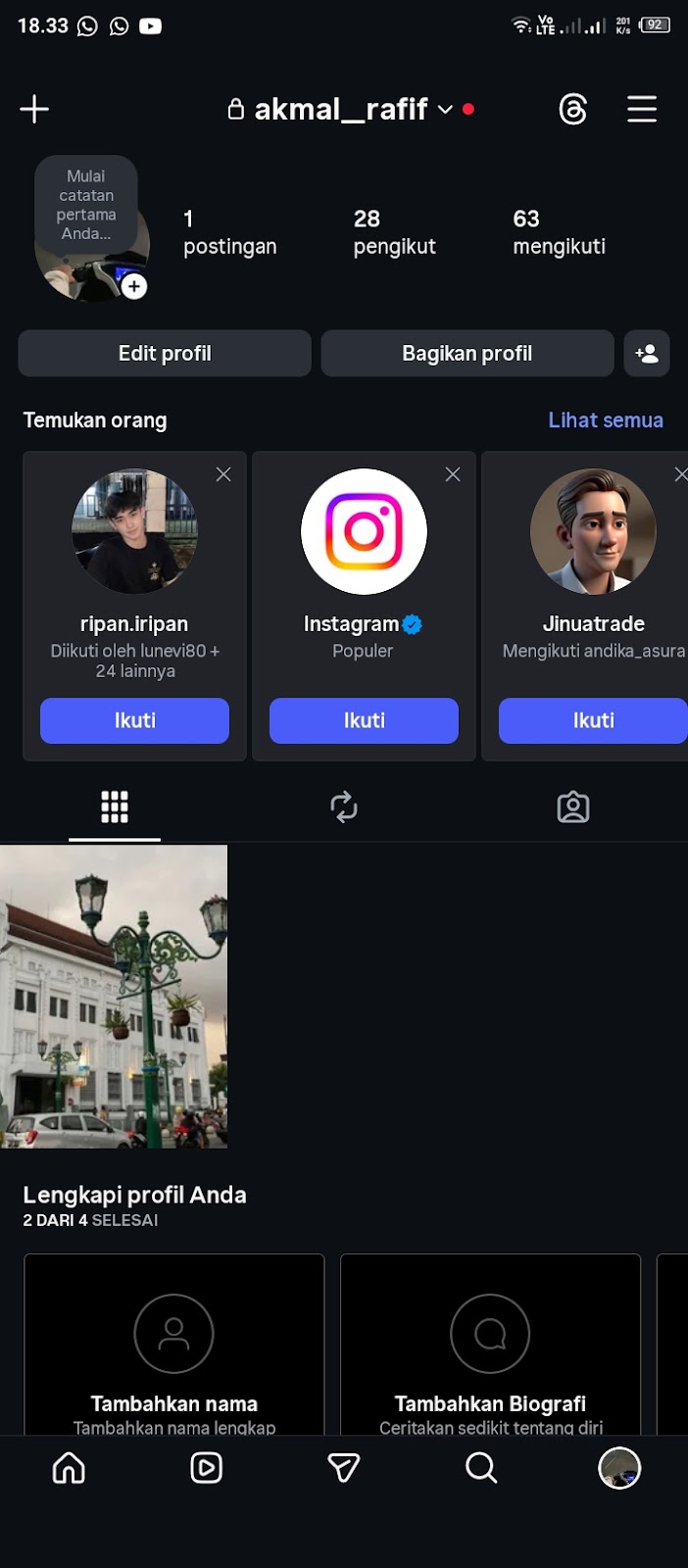Tap Edit profil button
The height and width of the screenshot is (1568, 688).
point(165,354)
